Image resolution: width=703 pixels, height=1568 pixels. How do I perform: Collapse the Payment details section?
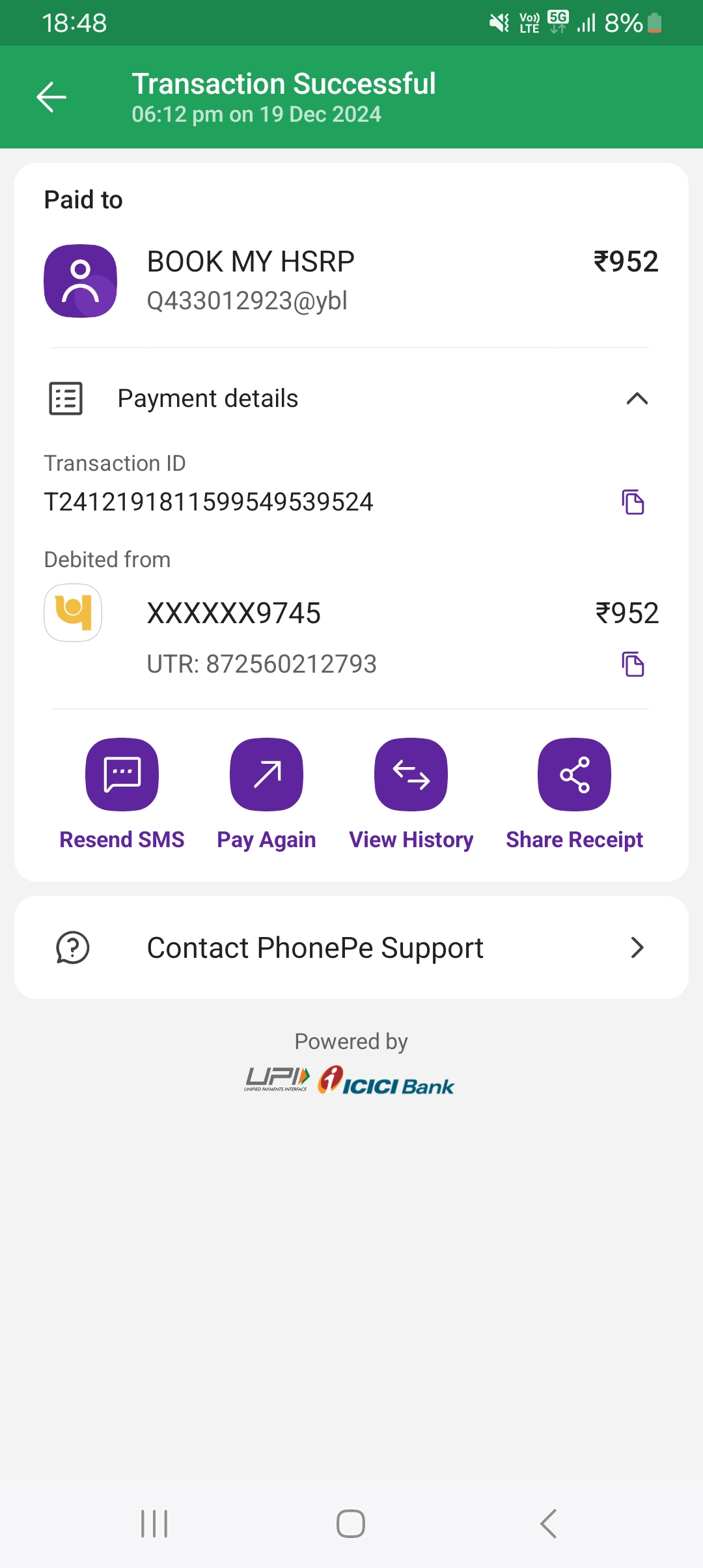click(x=637, y=399)
